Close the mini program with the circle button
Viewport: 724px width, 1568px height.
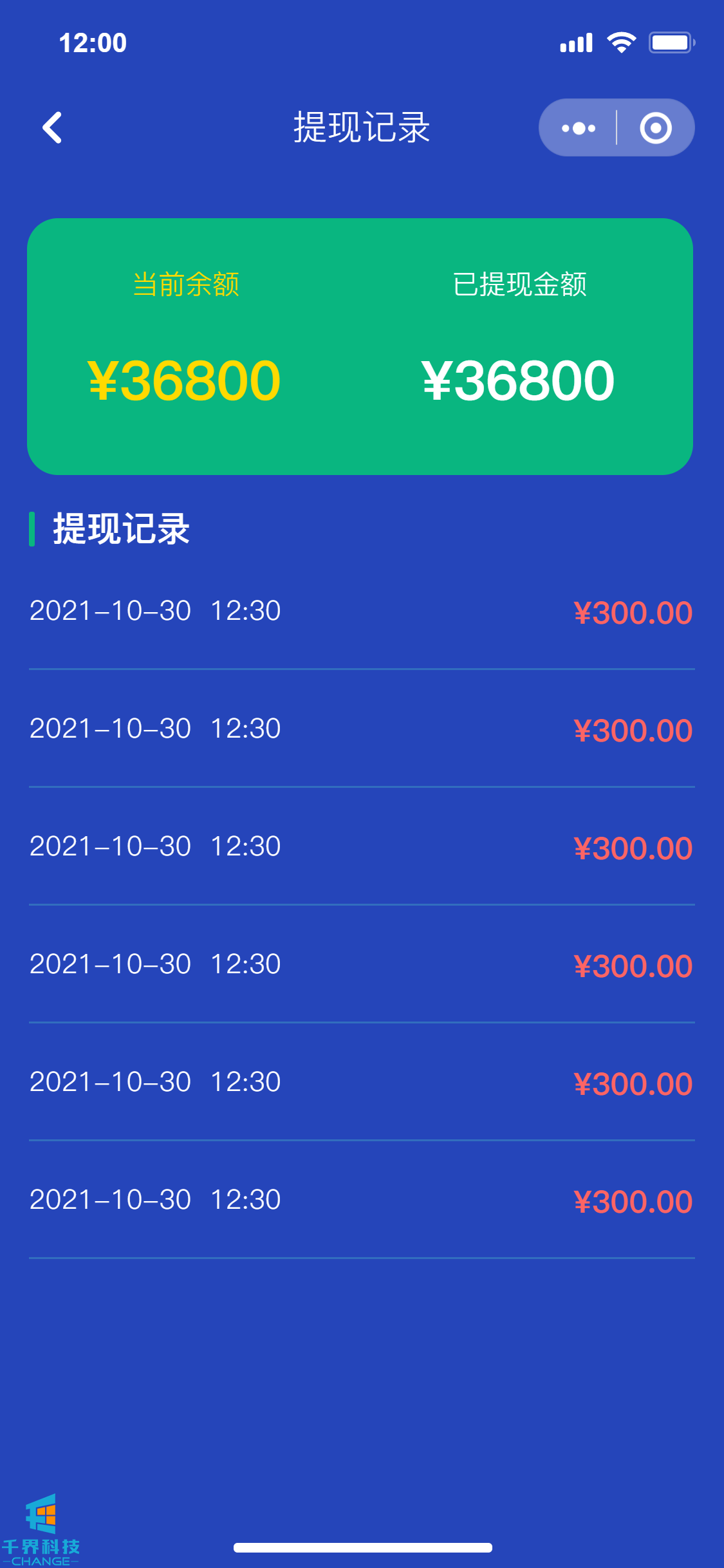656,128
